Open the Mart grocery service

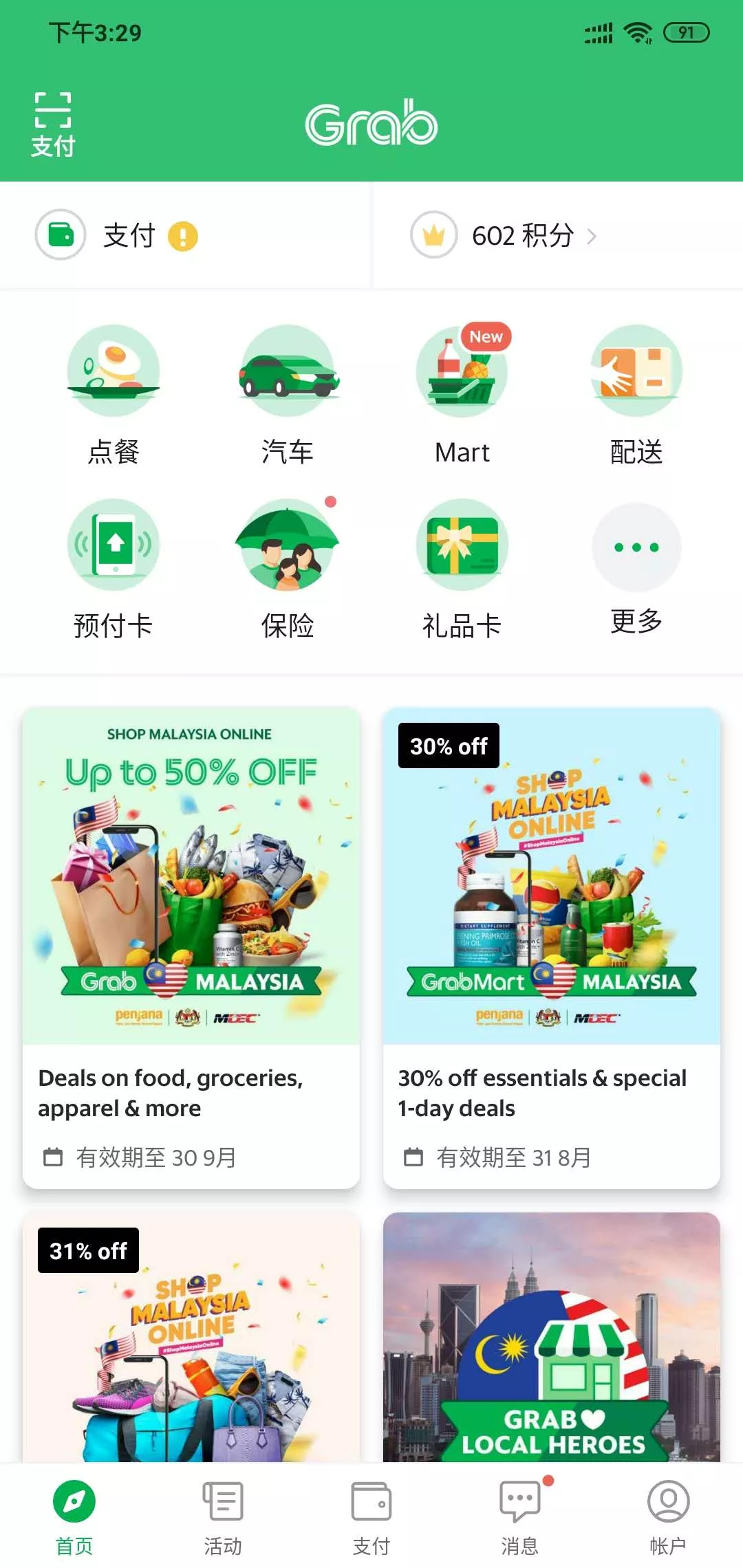pyautogui.click(x=462, y=395)
